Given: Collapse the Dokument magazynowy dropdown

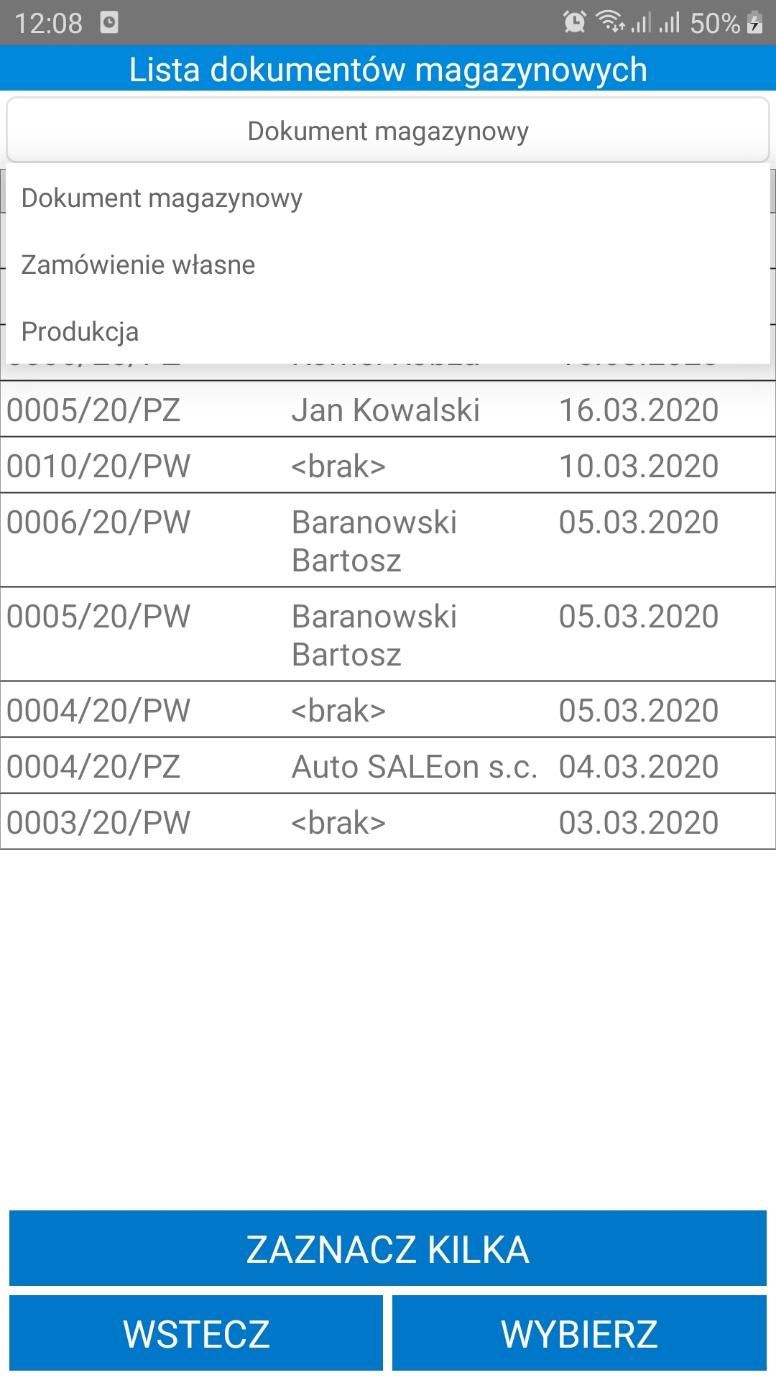Looking at the screenshot, I should (388, 131).
